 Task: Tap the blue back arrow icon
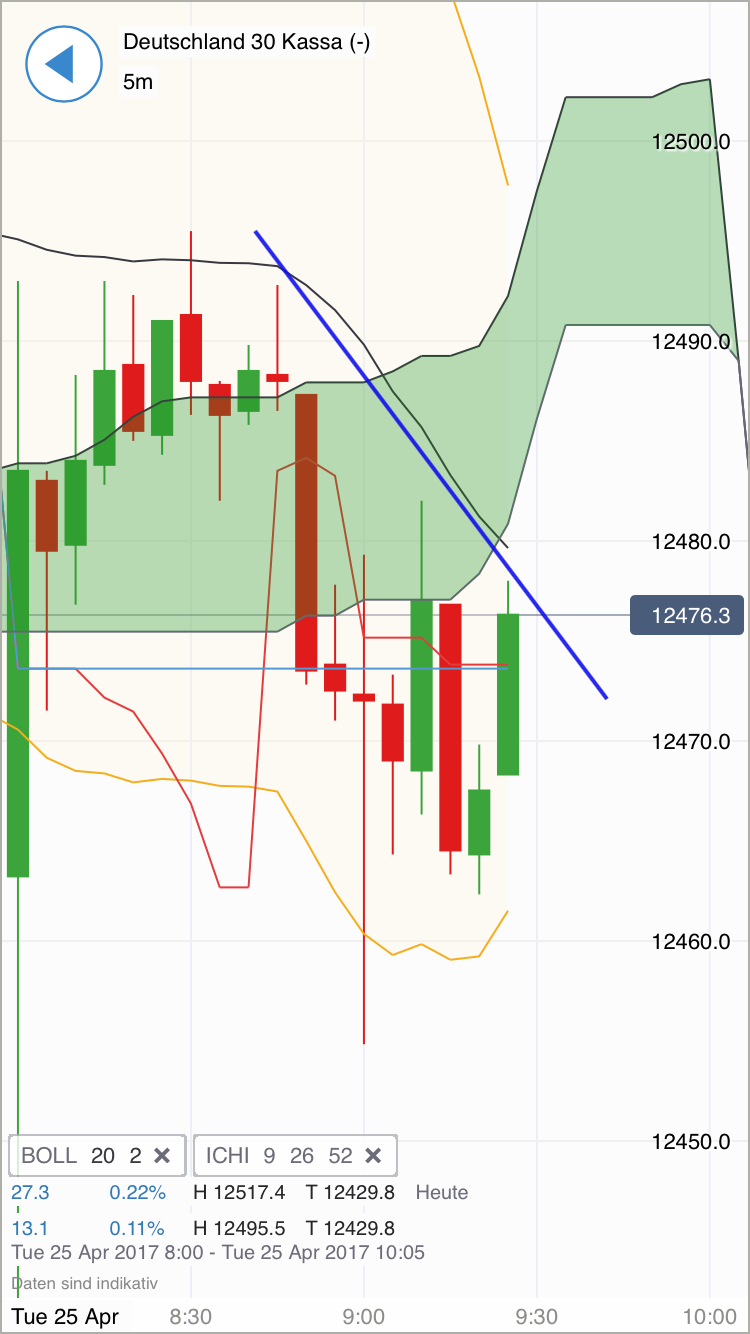[63, 63]
